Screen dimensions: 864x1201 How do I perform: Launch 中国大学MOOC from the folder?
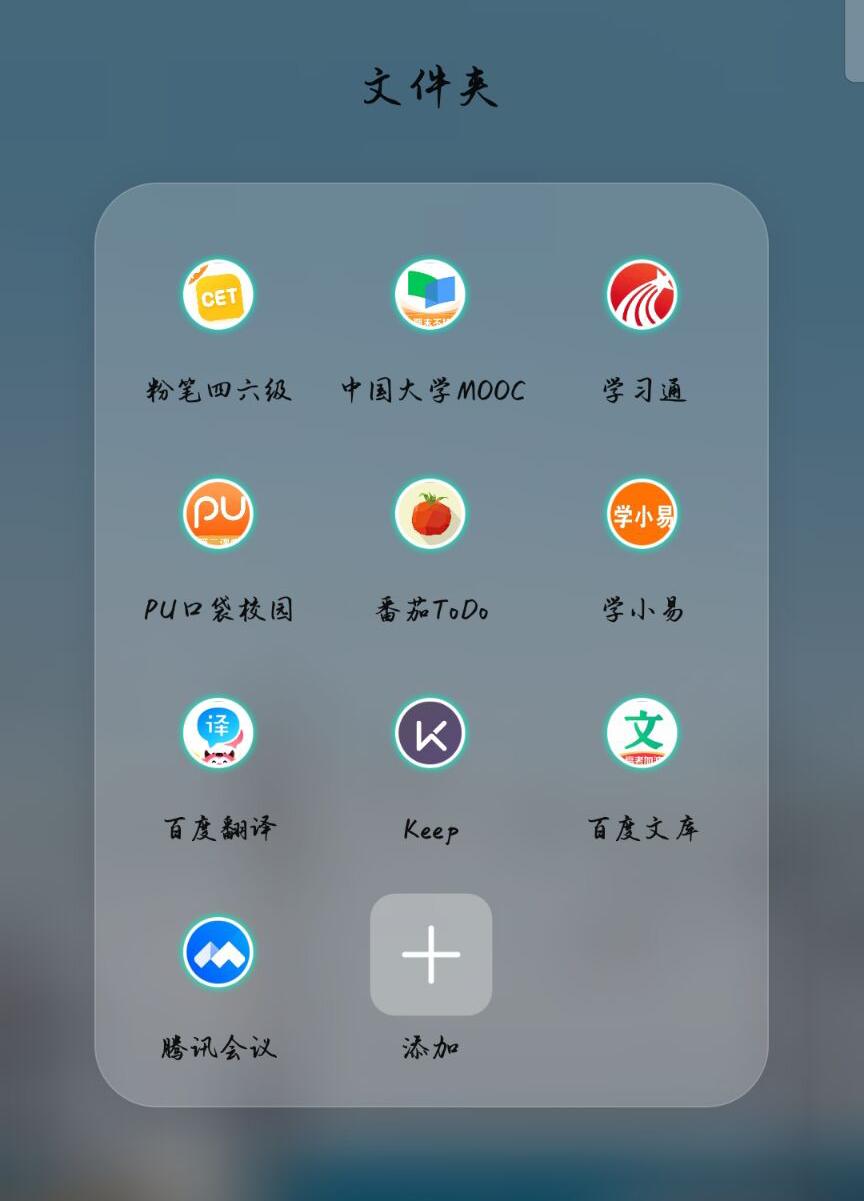(x=431, y=294)
